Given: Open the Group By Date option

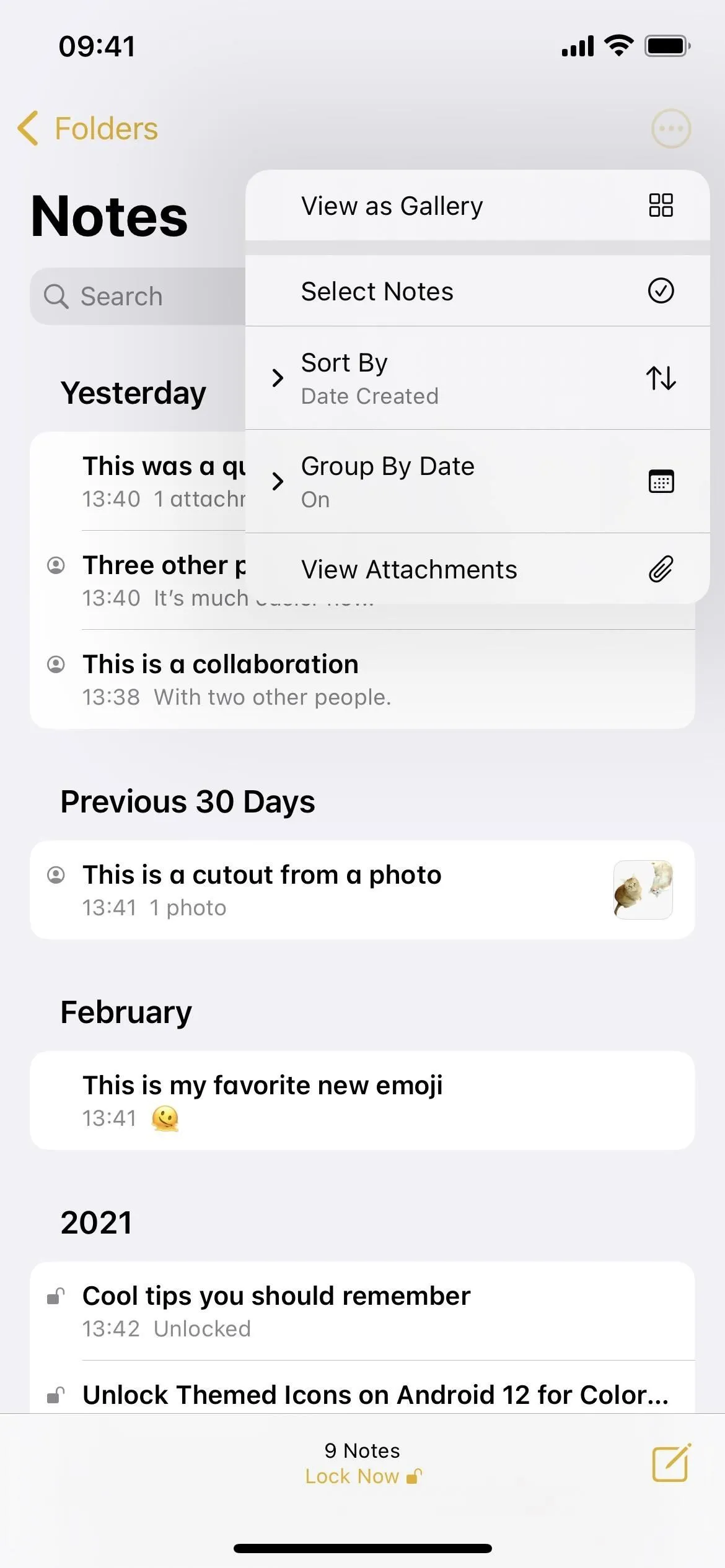Looking at the screenshot, I should point(477,481).
